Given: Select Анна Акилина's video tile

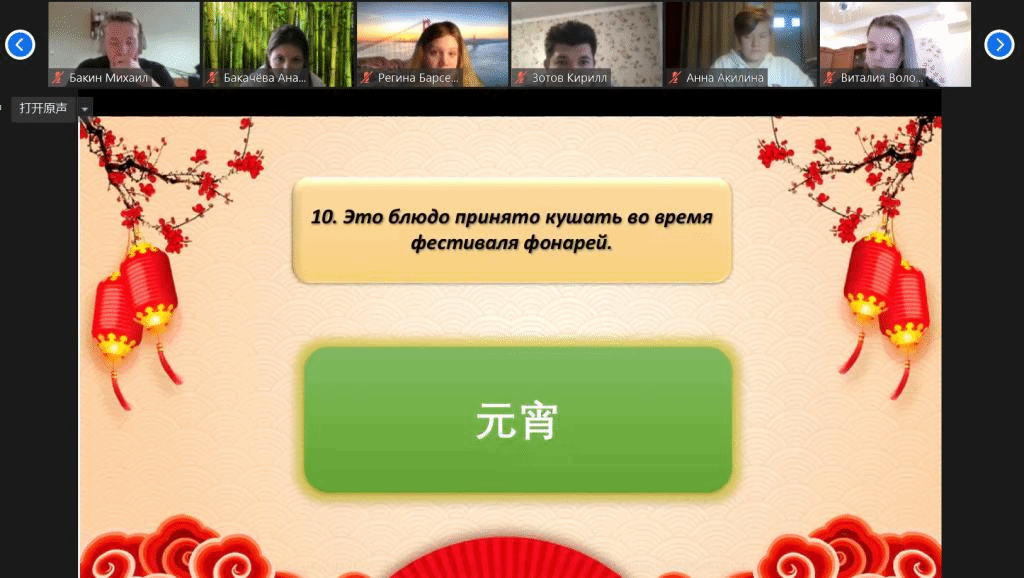Looking at the screenshot, I should [740, 44].
